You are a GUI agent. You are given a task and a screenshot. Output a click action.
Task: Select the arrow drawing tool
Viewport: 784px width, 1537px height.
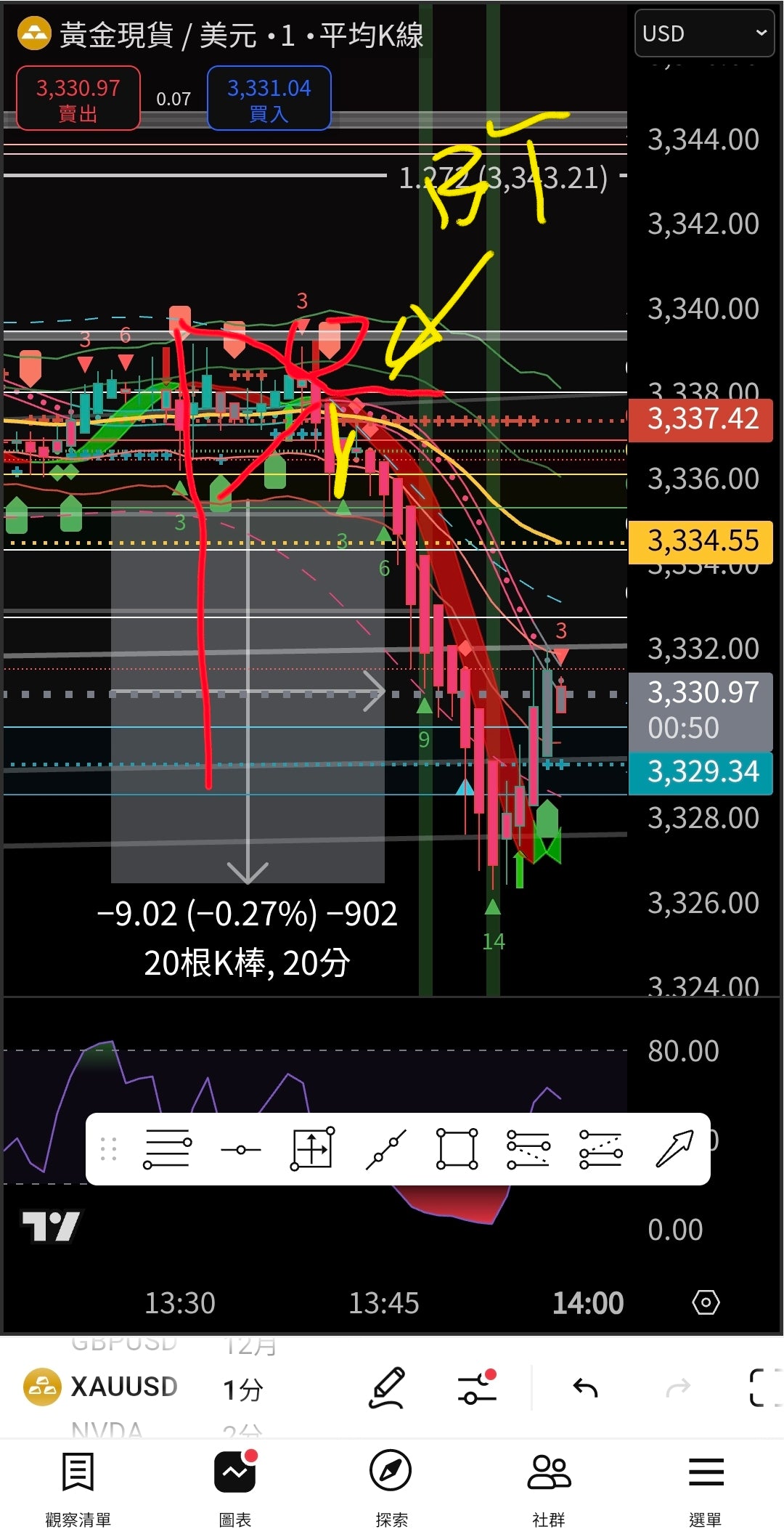[x=674, y=1149]
